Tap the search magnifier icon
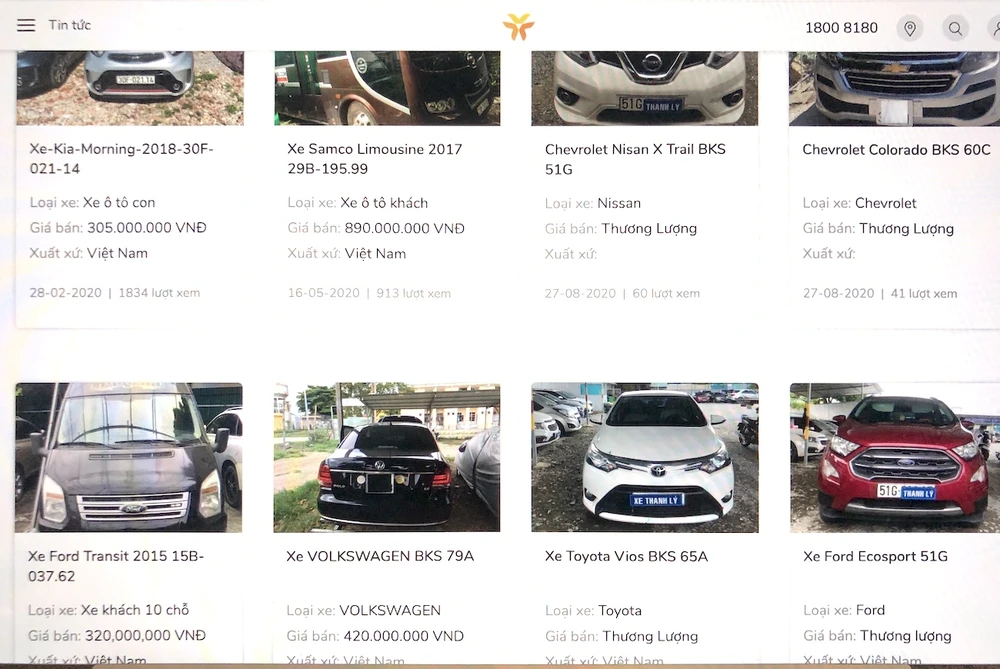 pos(956,28)
